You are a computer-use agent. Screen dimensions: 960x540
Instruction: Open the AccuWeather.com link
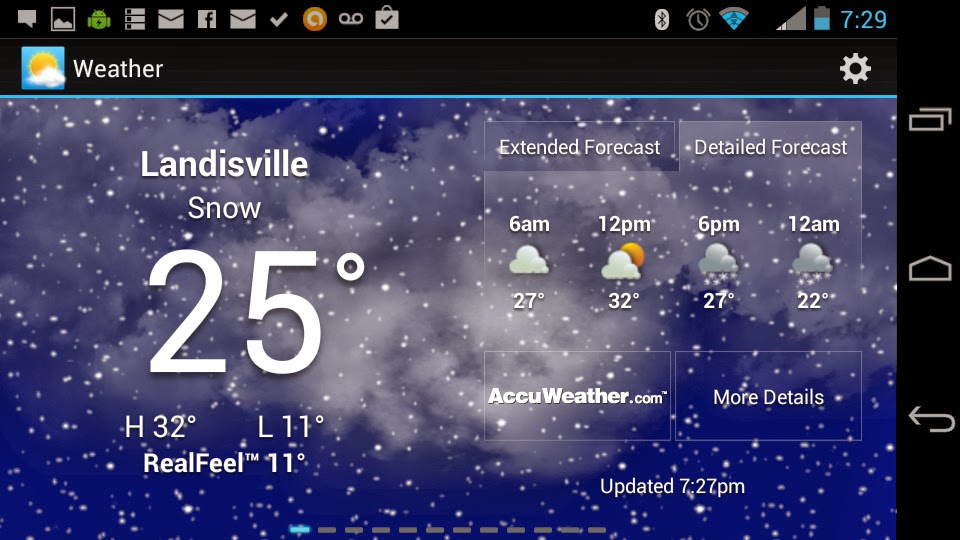pos(577,396)
